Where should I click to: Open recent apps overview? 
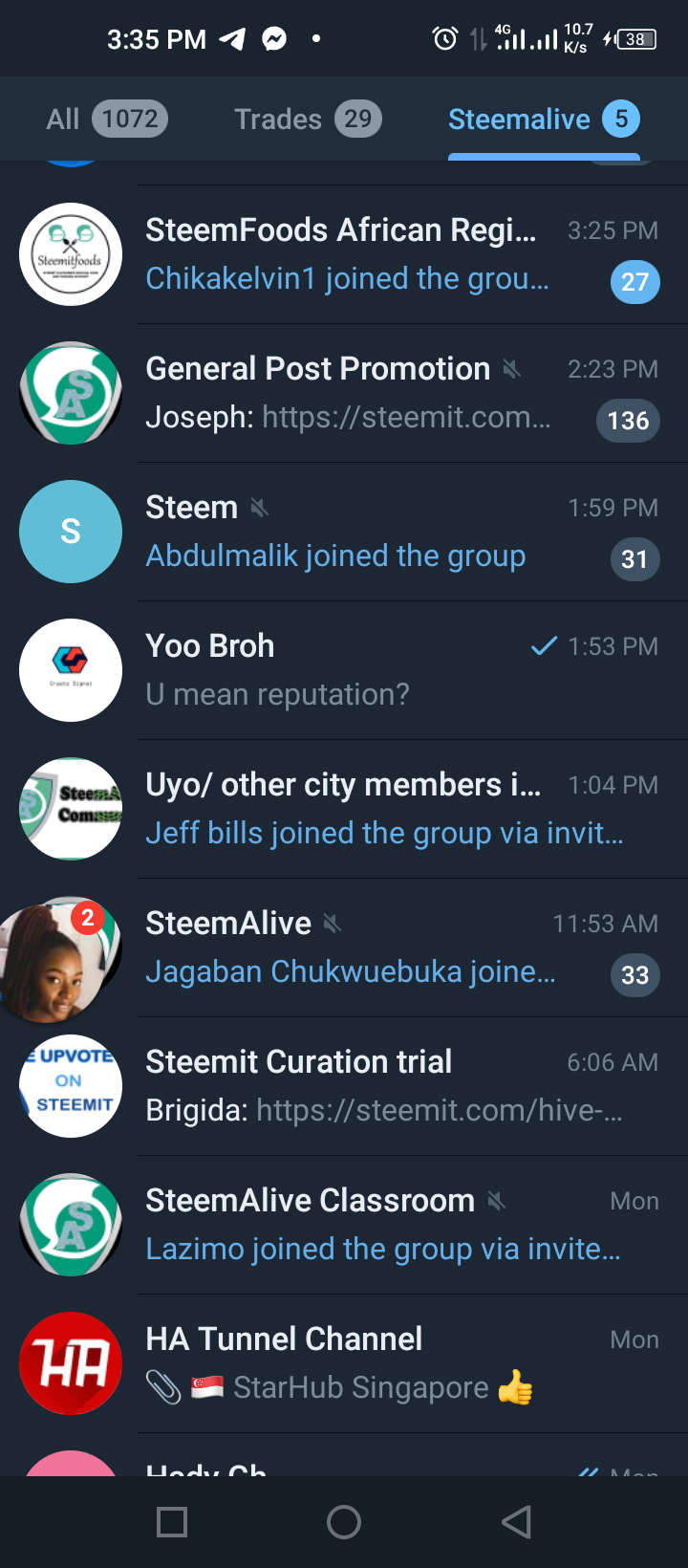(x=172, y=1522)
